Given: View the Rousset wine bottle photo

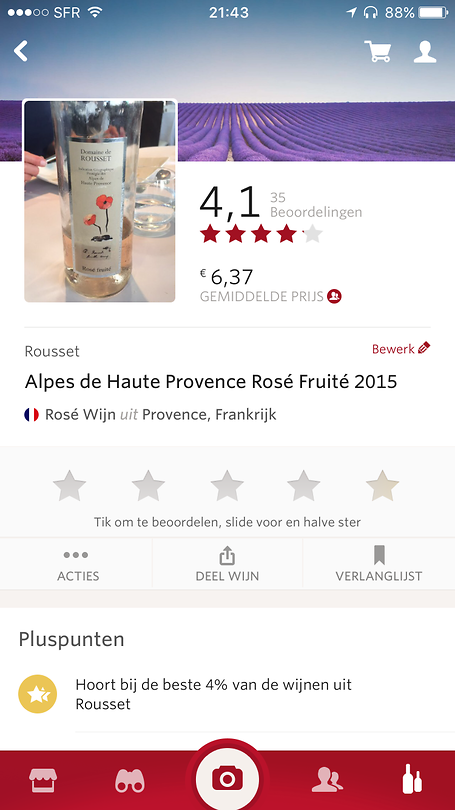Looking at the screenshot, I should click(100, 200).
